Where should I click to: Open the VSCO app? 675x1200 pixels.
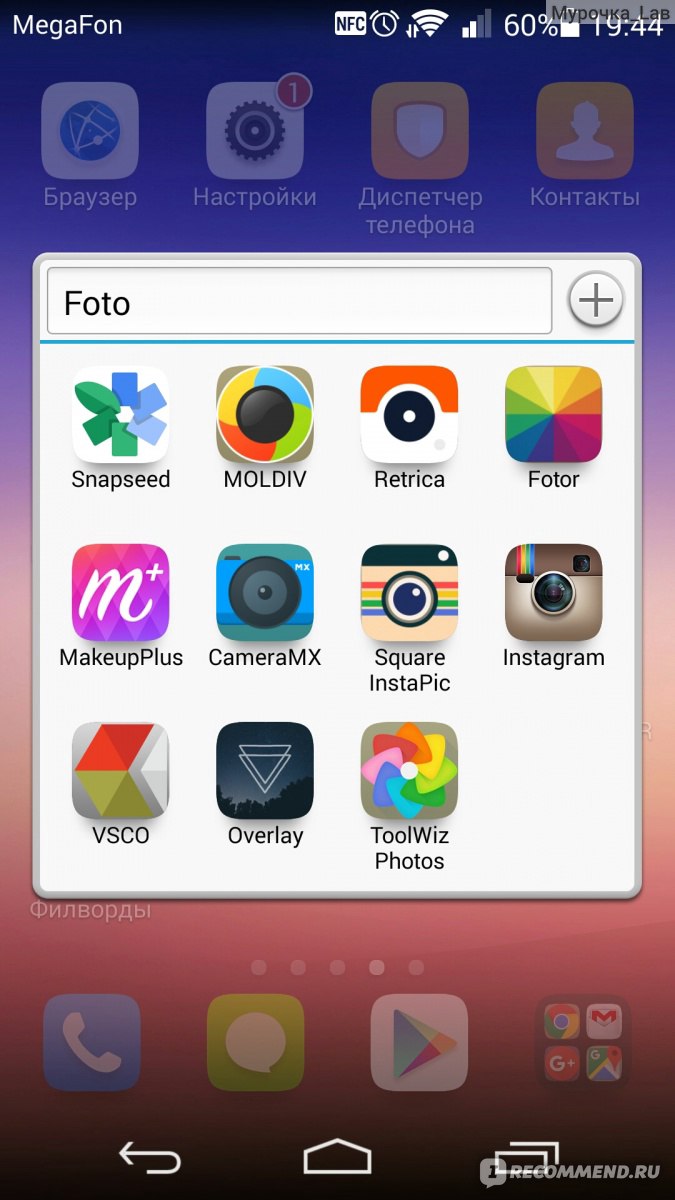[x=121, y=771]
